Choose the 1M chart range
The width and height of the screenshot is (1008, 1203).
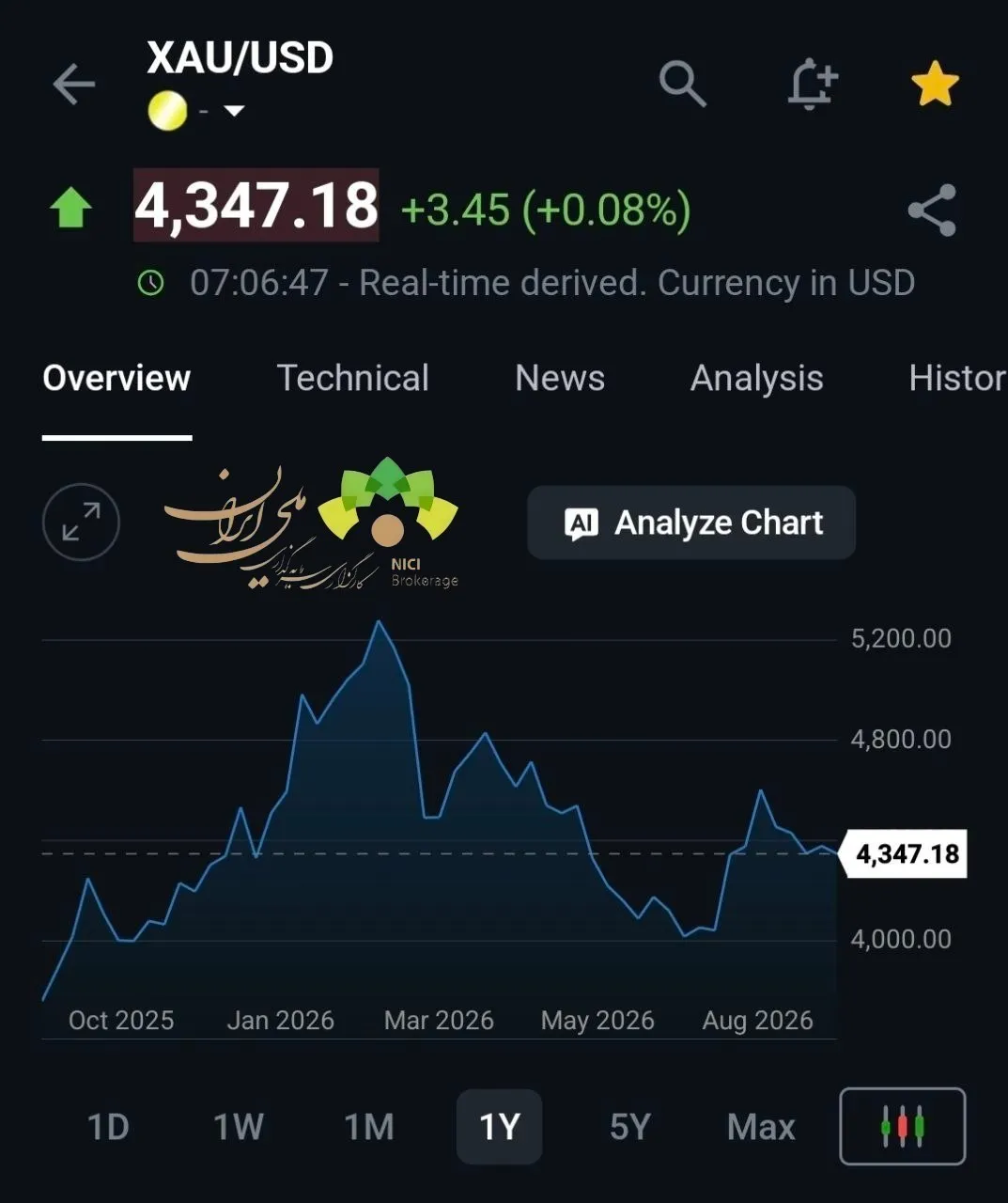coord(369,1126)
